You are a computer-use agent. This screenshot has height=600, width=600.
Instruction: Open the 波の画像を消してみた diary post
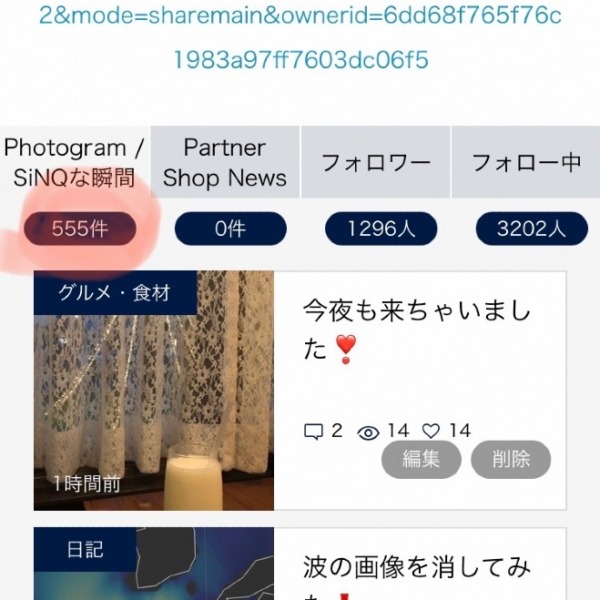[417, 568]
